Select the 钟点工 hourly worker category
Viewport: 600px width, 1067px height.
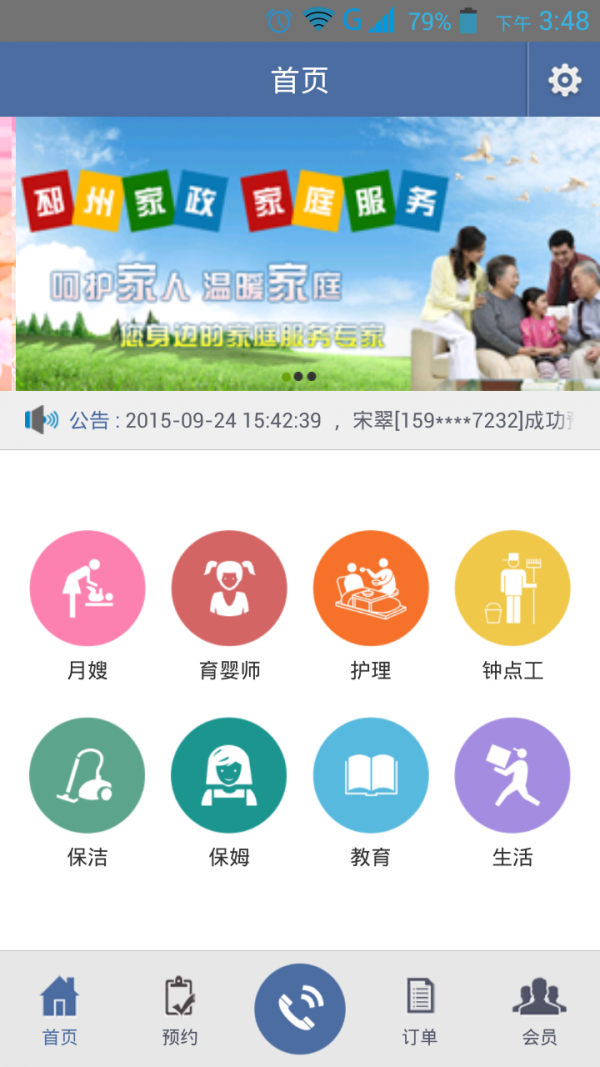coord(512,588)
